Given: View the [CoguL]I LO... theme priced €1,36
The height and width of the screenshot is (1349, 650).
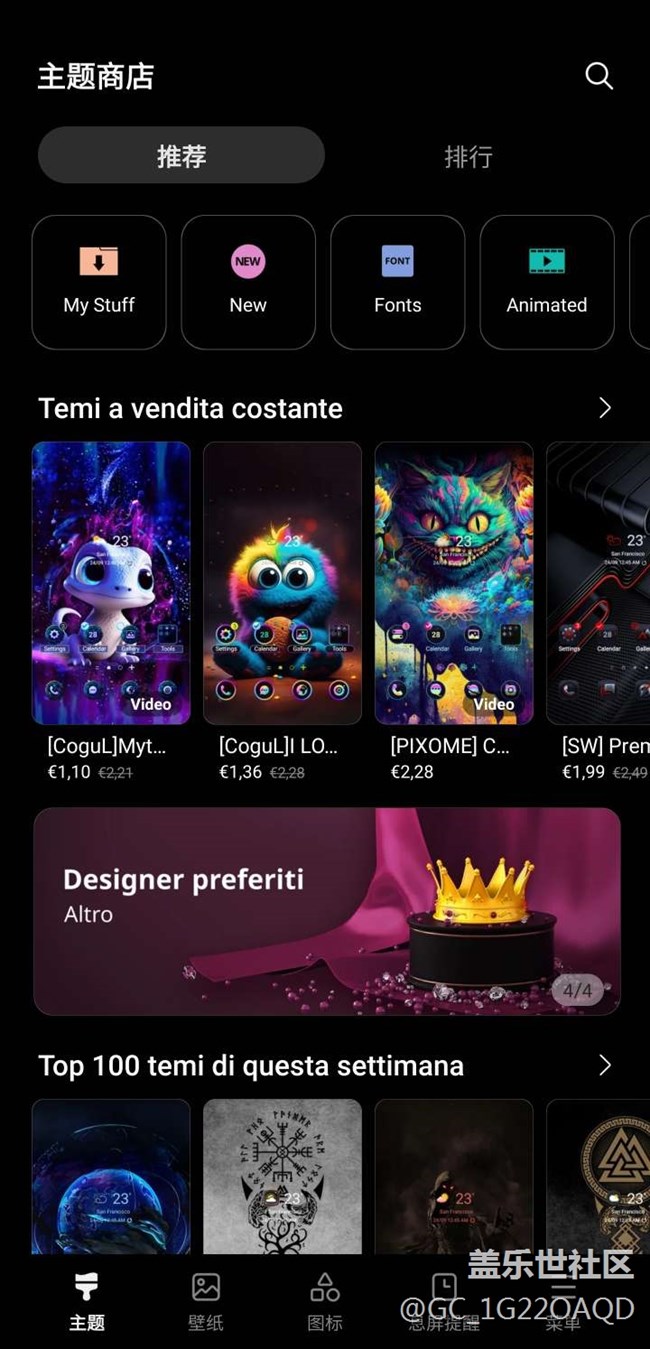Looking at the screenshot, I should 282,583.
